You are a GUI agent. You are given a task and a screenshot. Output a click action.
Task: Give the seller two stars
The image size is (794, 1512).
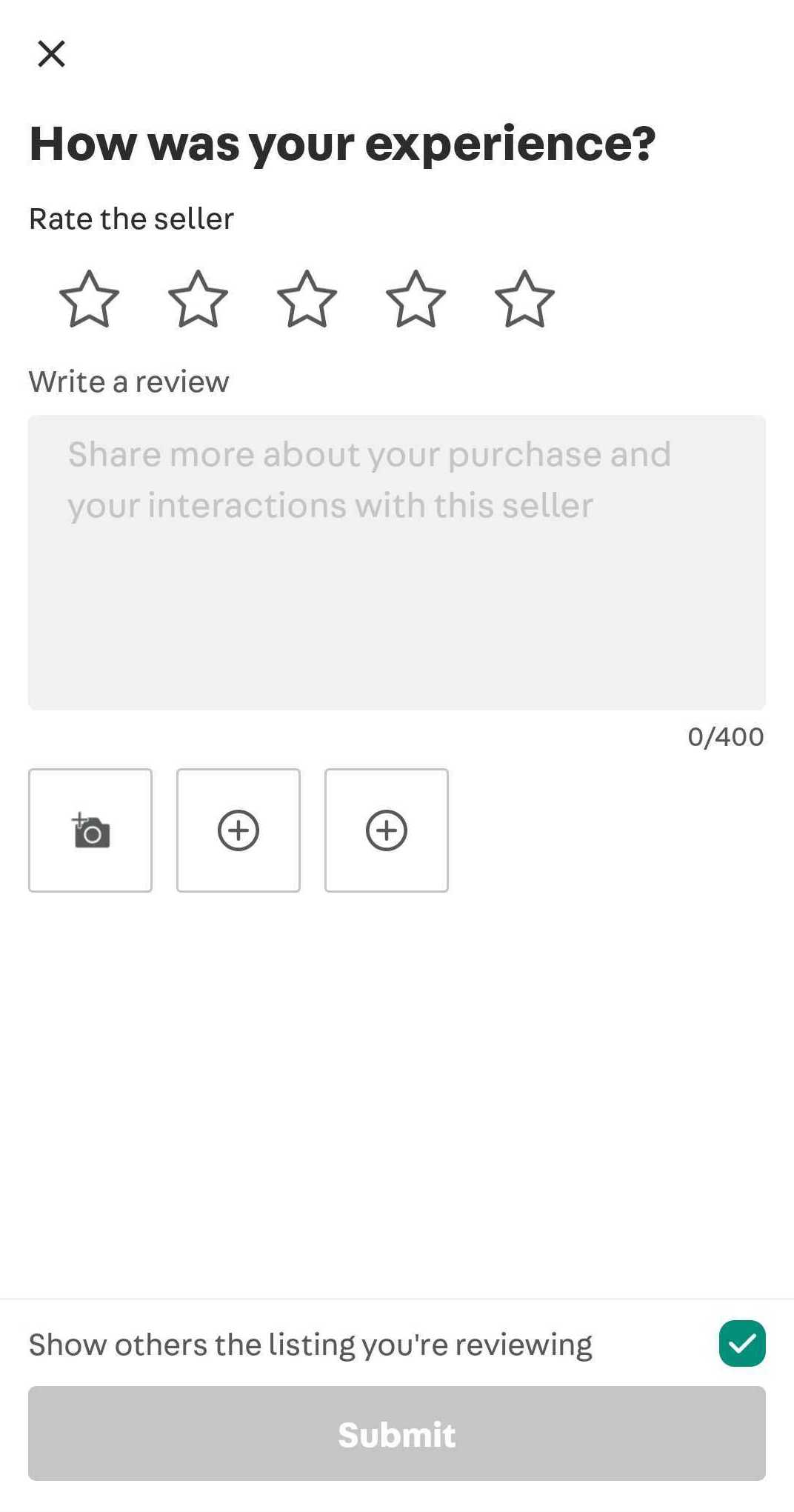tap(198, 299)
